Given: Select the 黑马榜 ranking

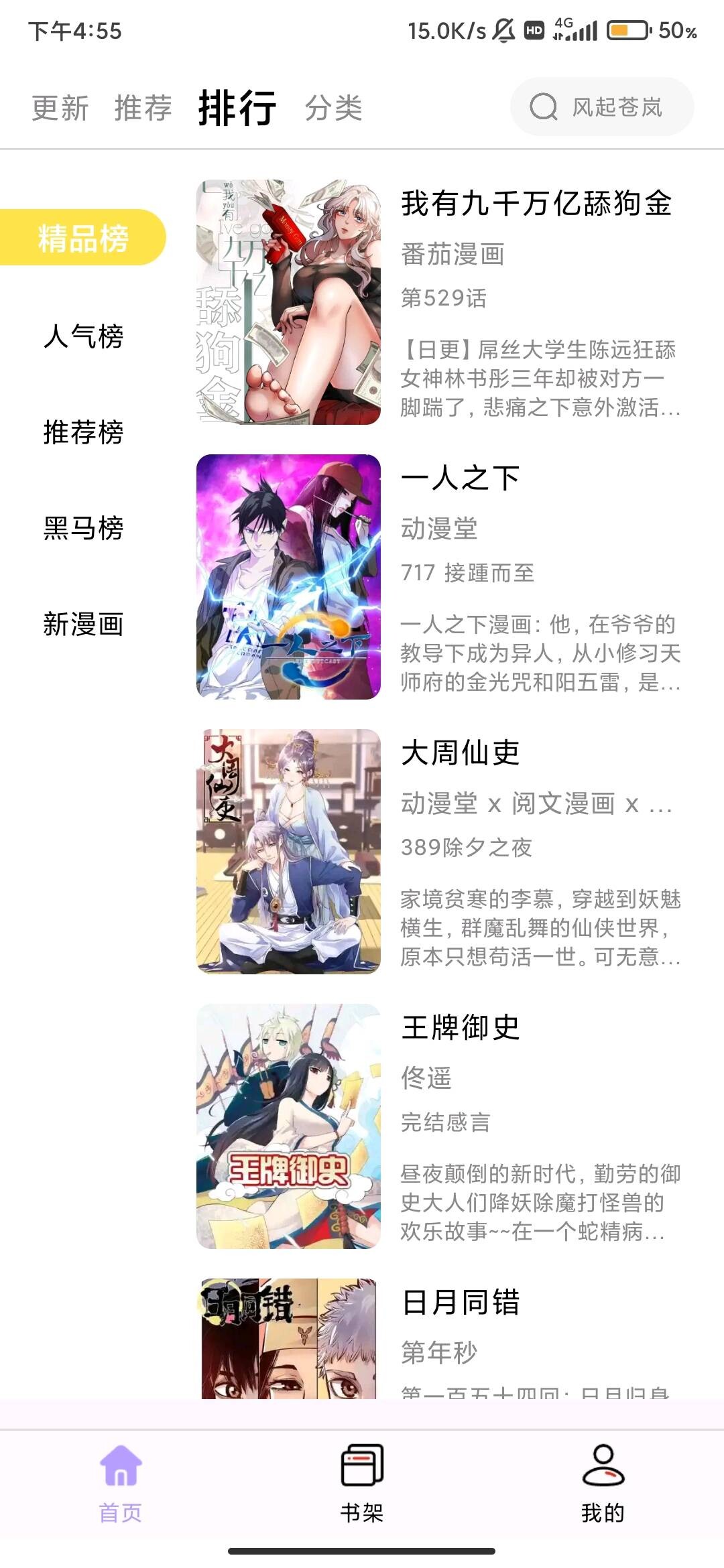Looking at the screenshot, I should [x=83, y=528].
